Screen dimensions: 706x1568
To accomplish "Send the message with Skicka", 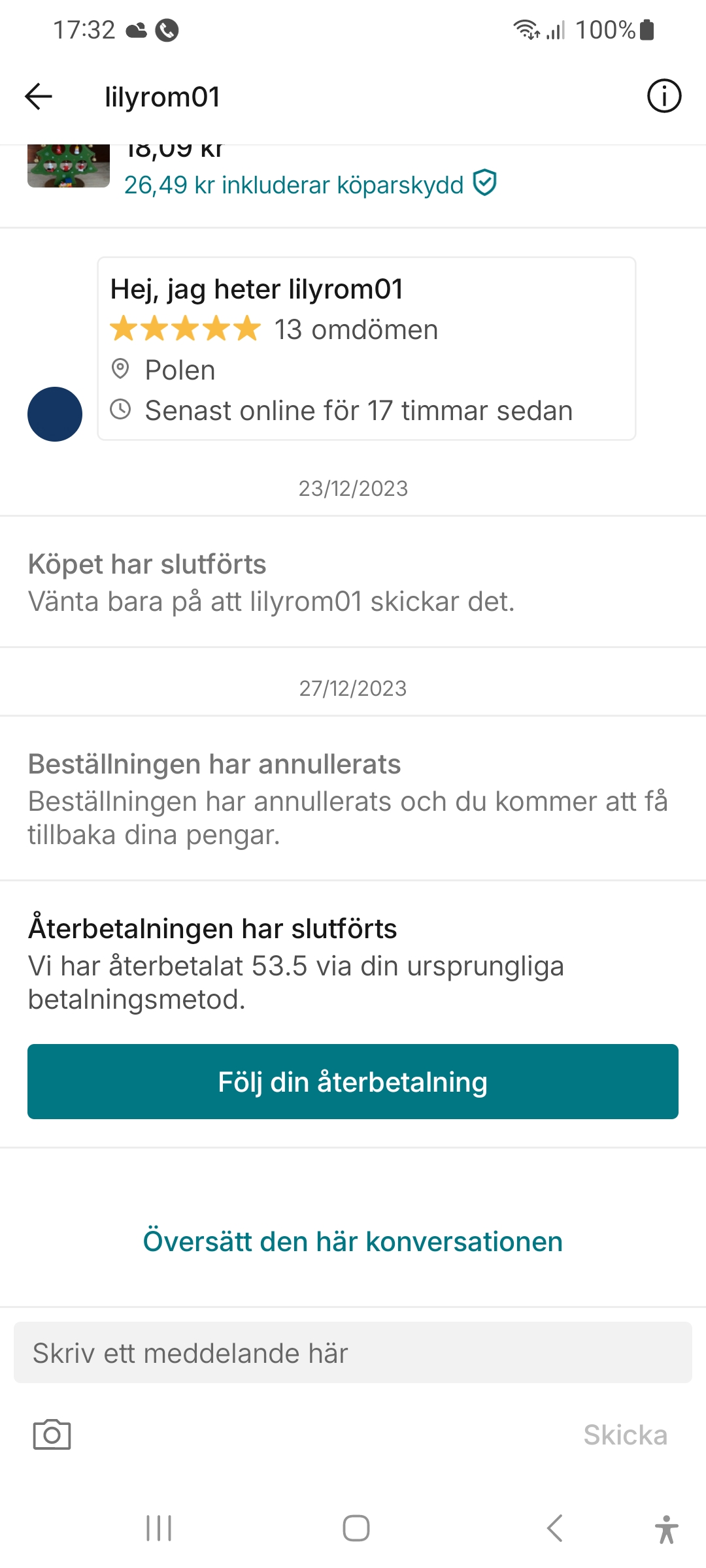I will click(625, 1435).
